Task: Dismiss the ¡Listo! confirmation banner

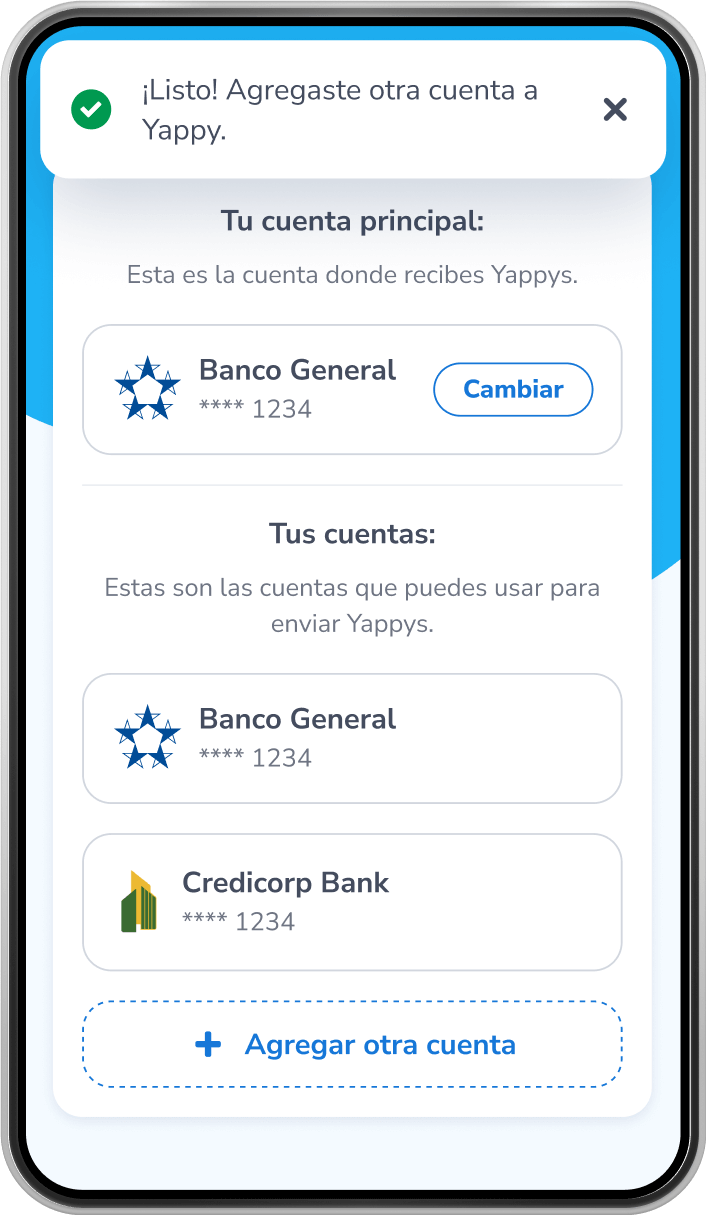Action: click(x=615, y=110)
